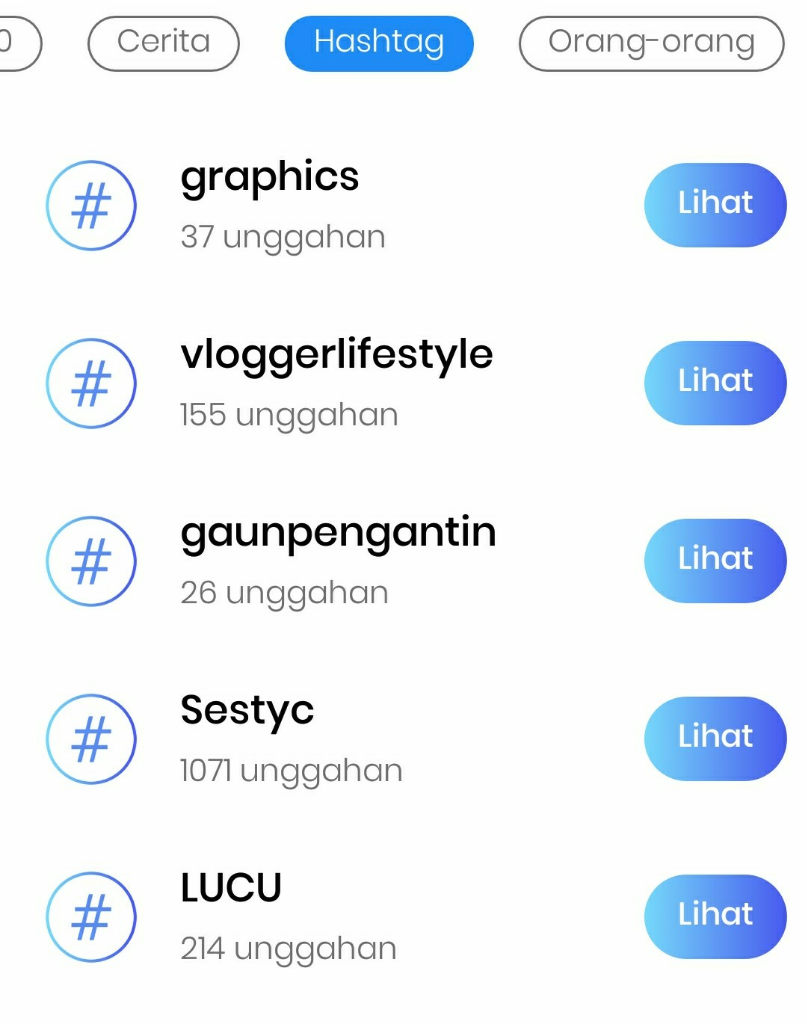
Task: Tap Lihat next to gaunpengantin
Action: click(x=715, y=560)
